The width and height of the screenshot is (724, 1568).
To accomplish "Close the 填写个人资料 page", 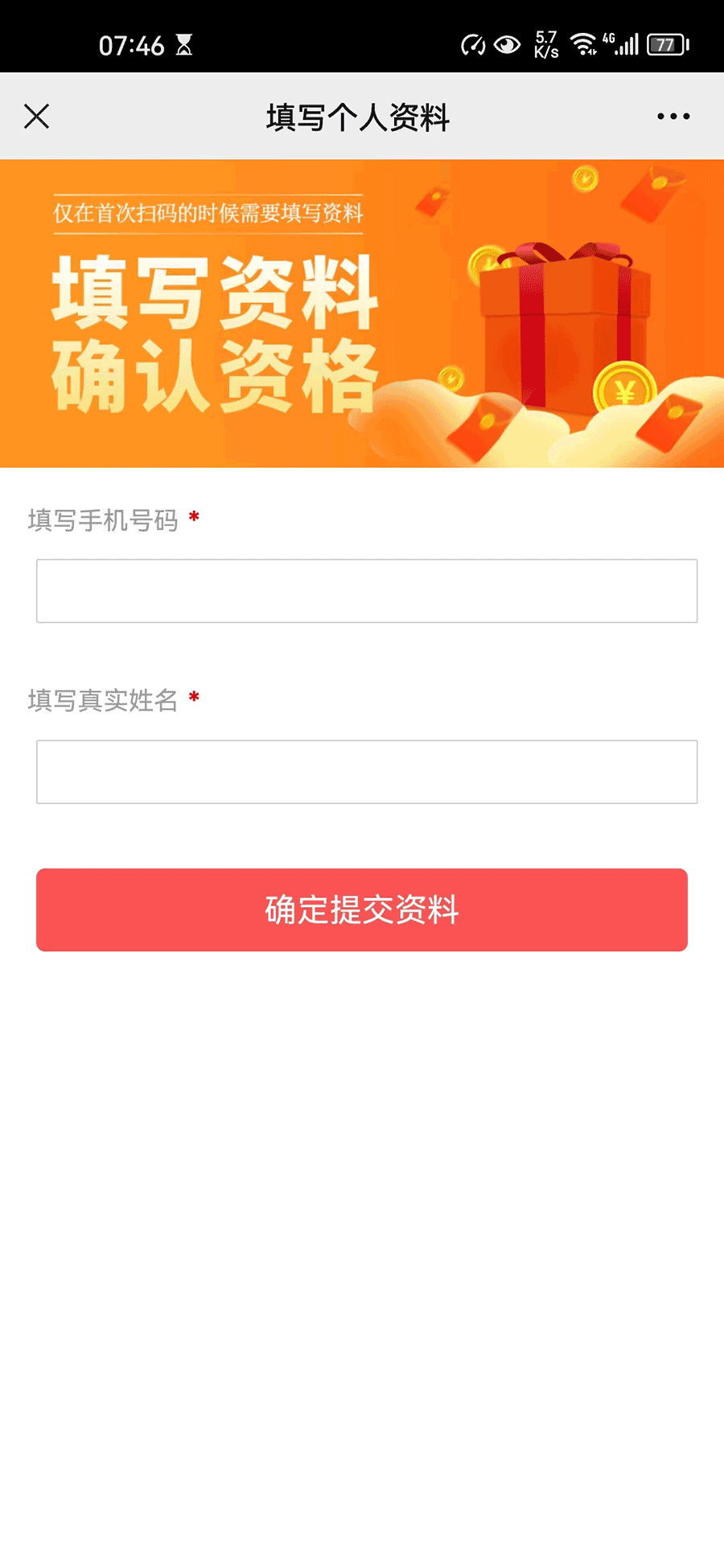I will point(36,117).
